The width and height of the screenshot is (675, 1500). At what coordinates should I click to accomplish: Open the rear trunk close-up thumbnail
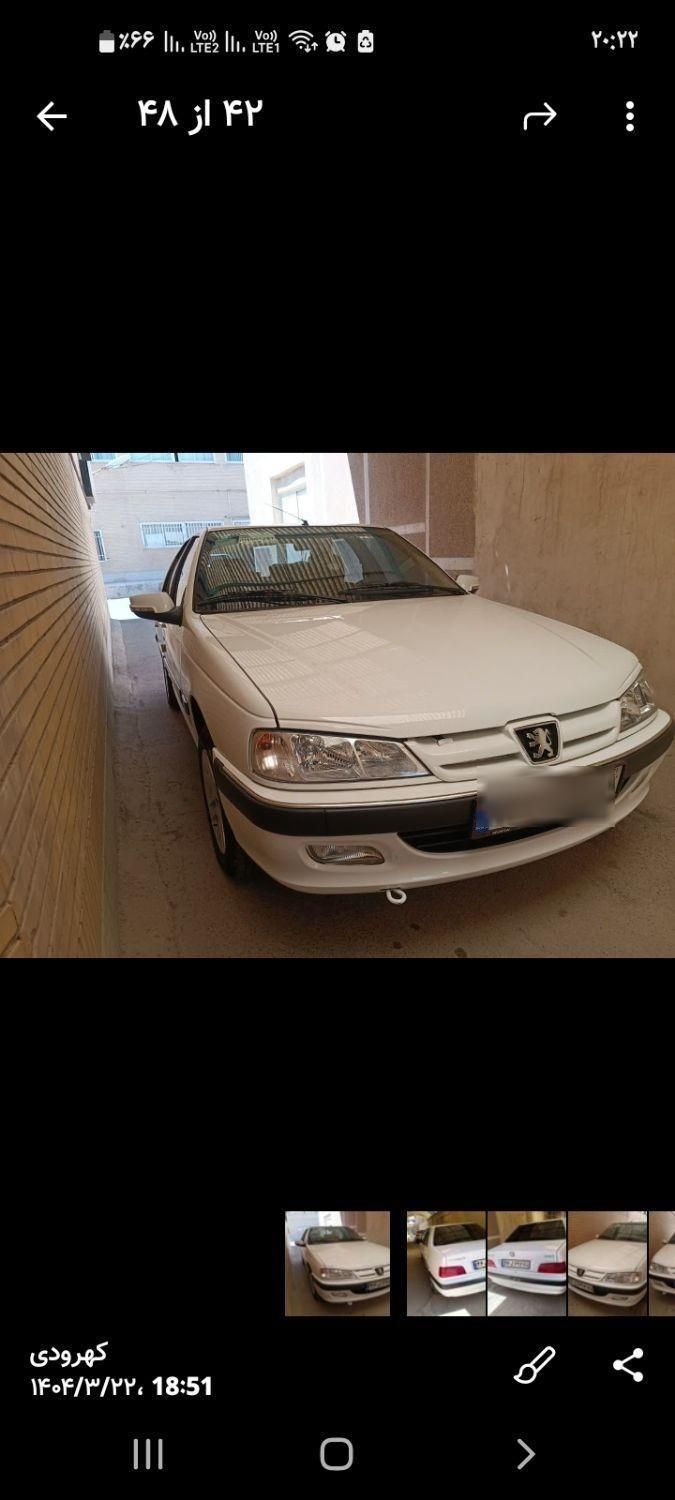[527, 1263]
